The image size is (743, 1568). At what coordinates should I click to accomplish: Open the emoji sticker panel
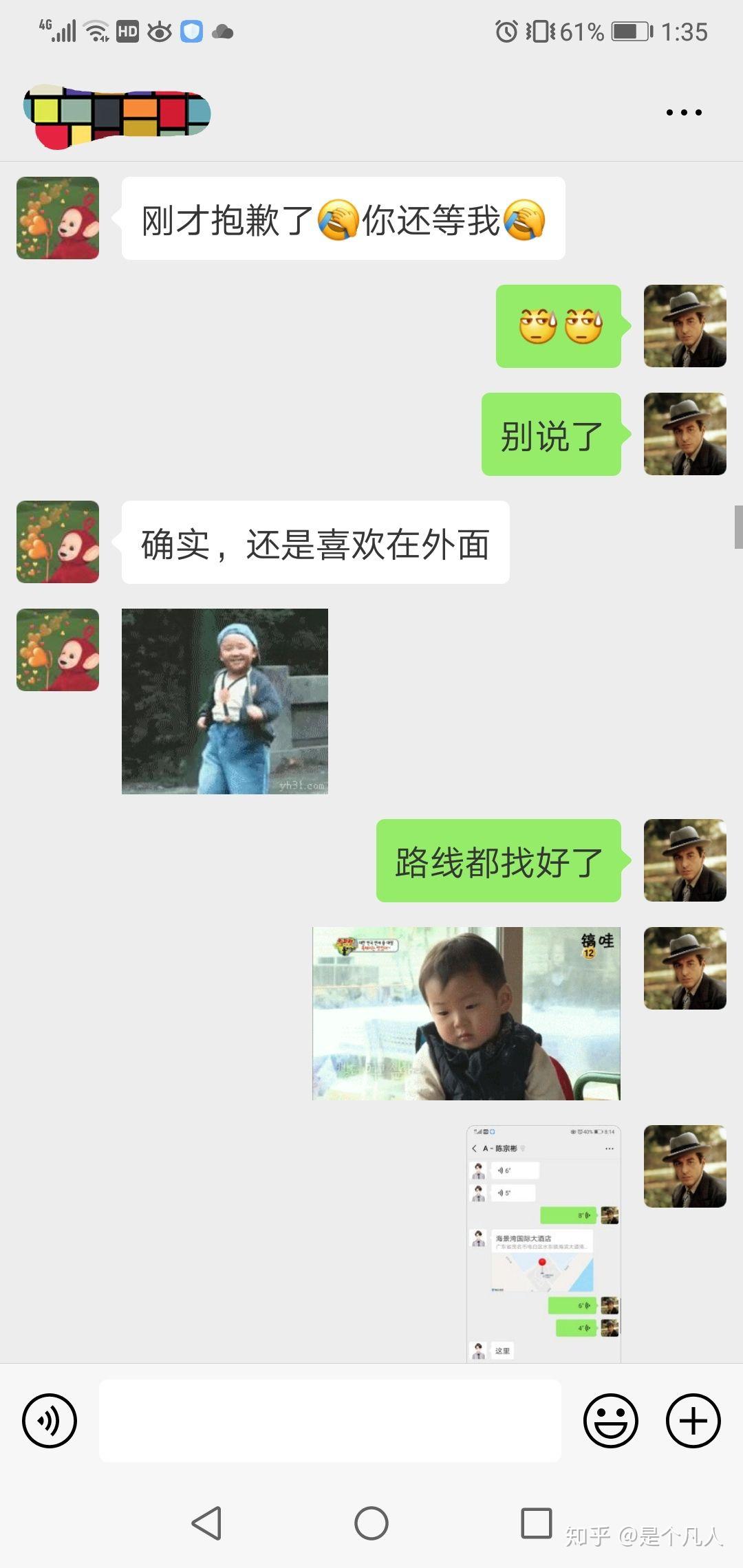click(x=610, y=1420)
